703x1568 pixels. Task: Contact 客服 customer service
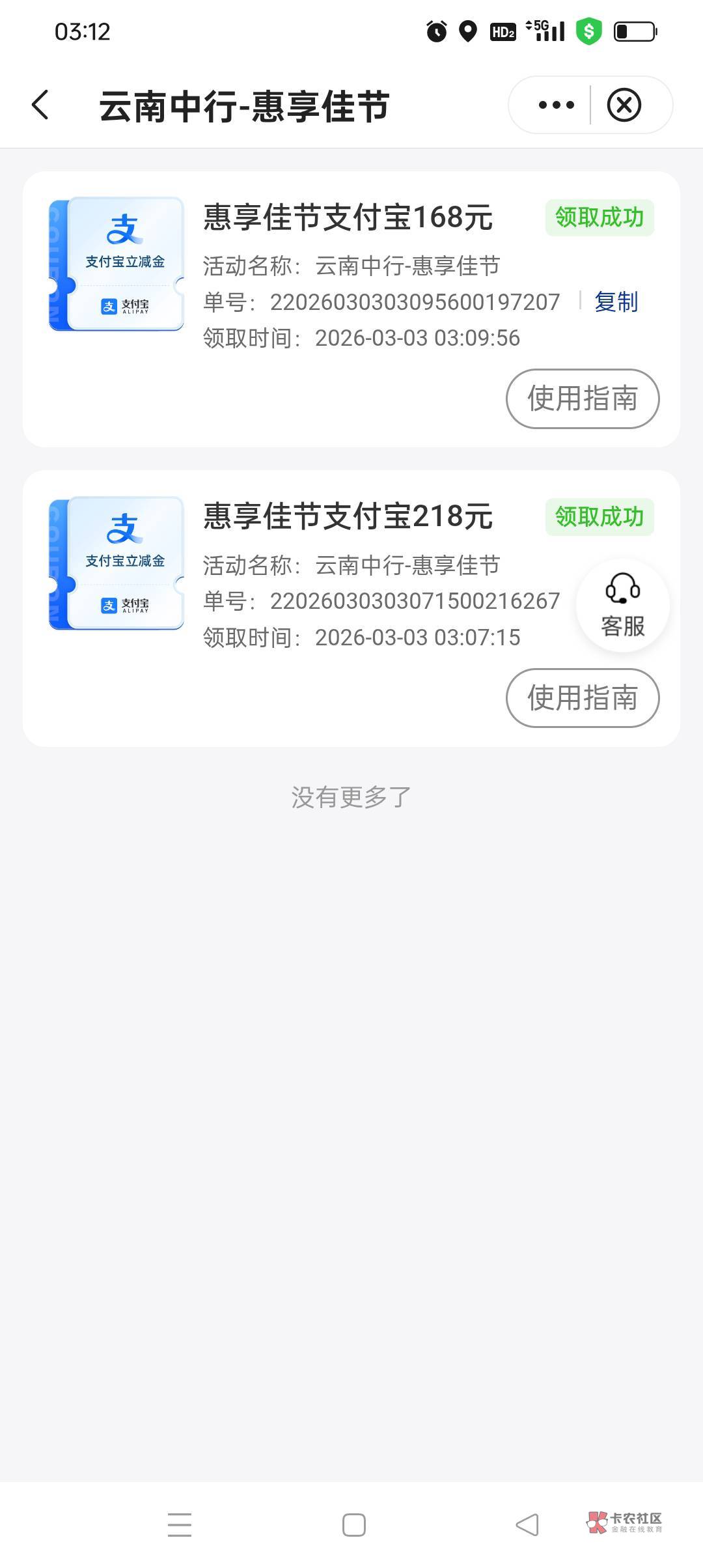(622, 606)
